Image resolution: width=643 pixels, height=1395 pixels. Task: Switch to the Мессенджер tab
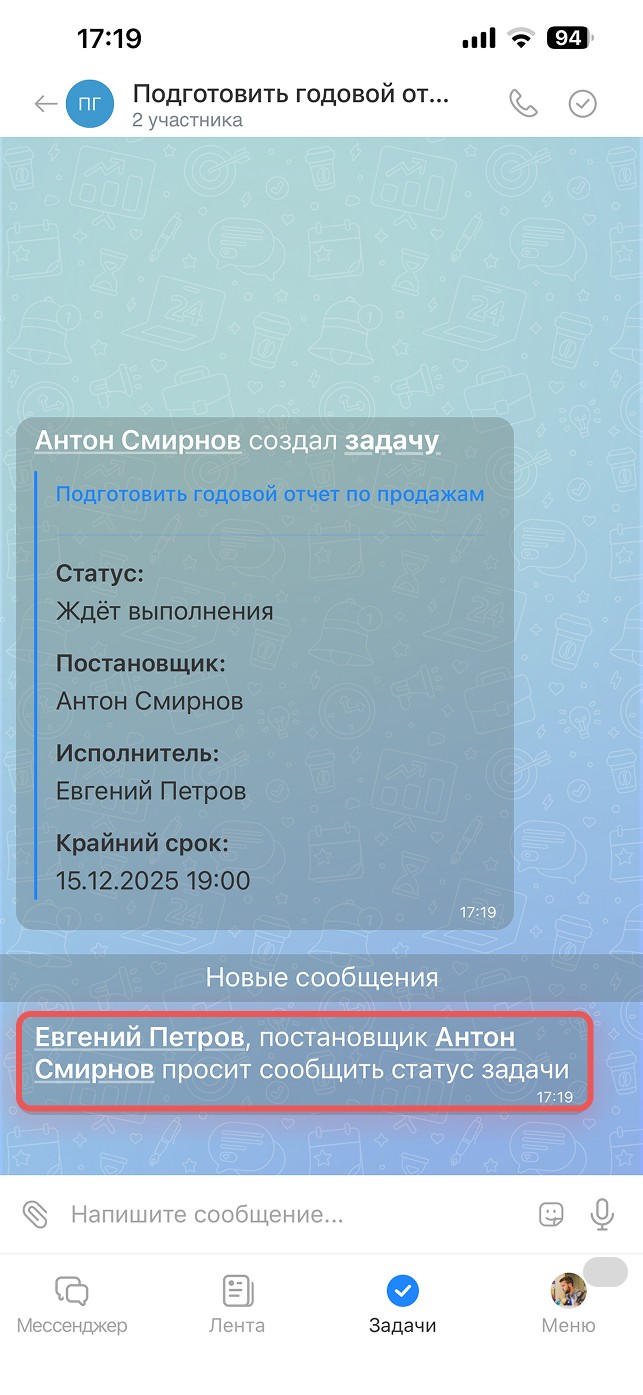[72, 1303]
